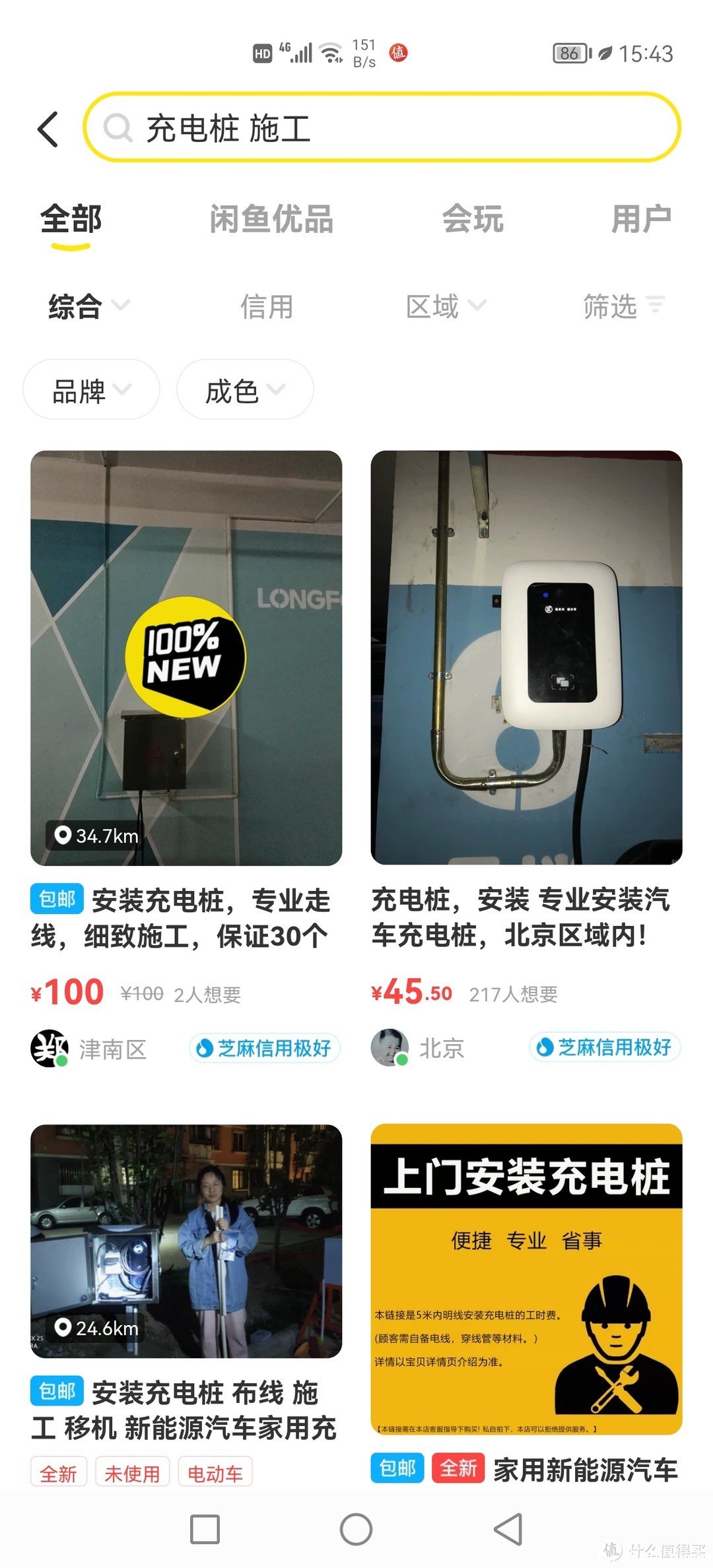Open the 筛选 filter options

(623, 307)
